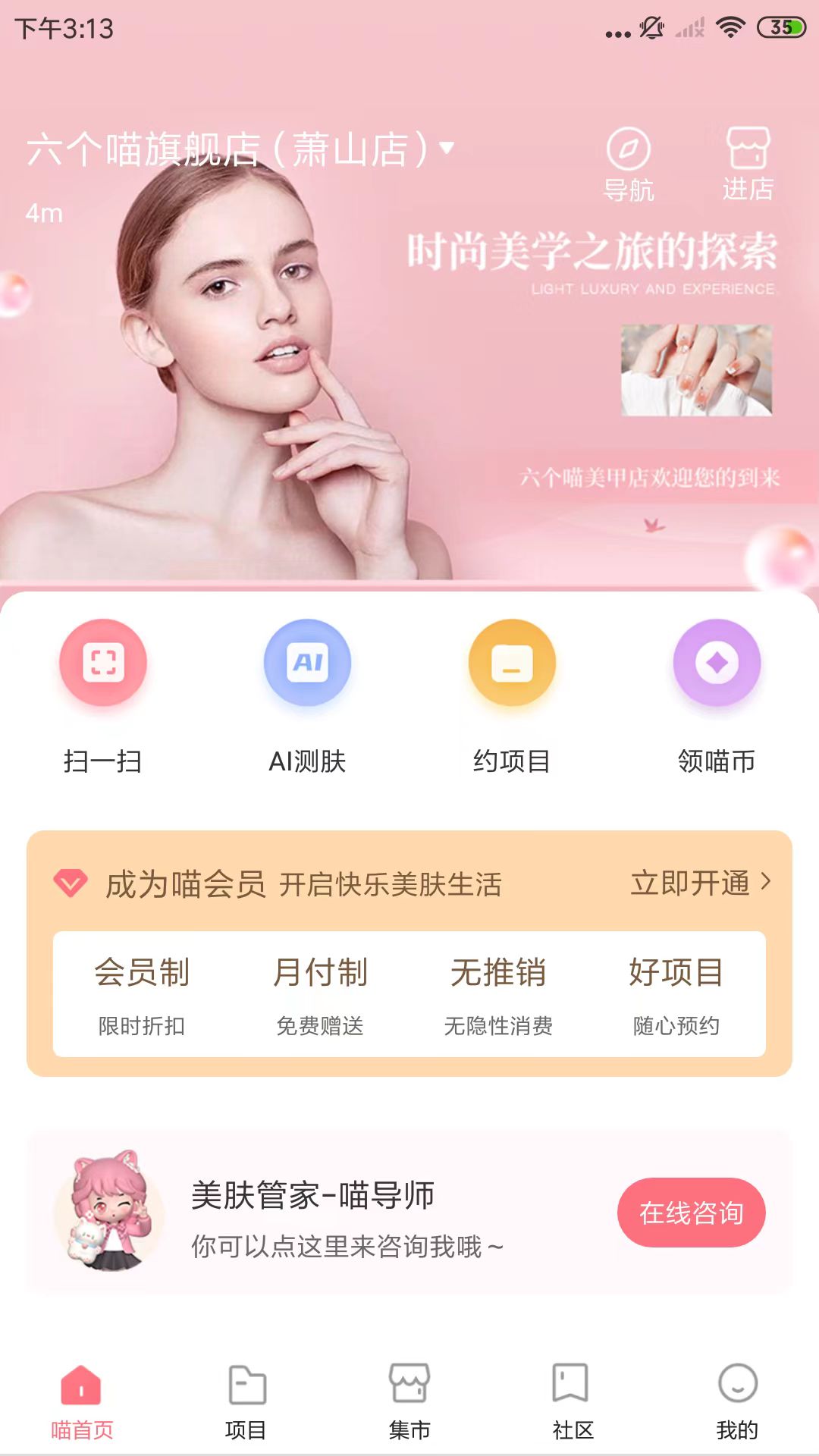Tap the nail art thumbnail on banner
This screenshot has width=819, height=1456.
695,369
